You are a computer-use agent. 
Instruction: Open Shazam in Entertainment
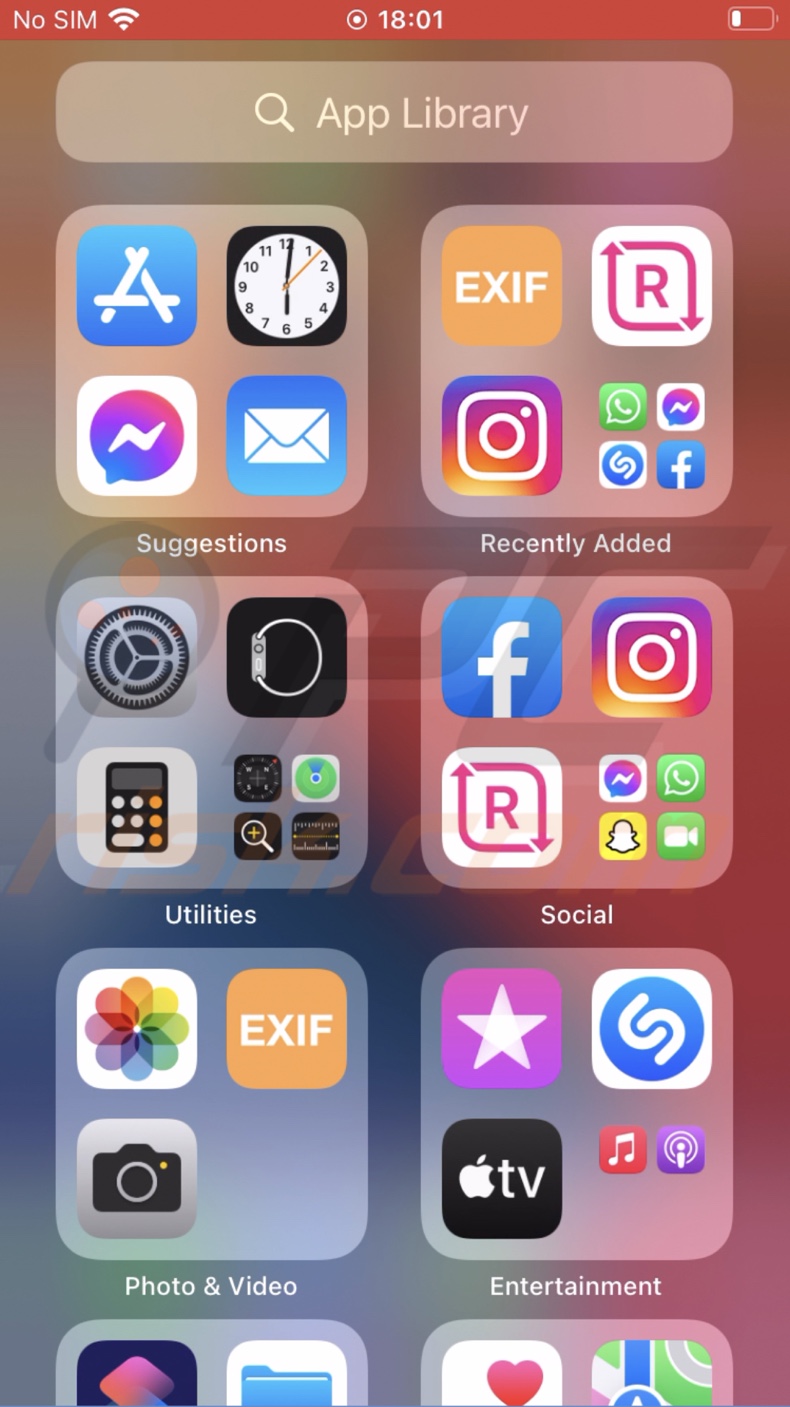tap(651, 1028)
